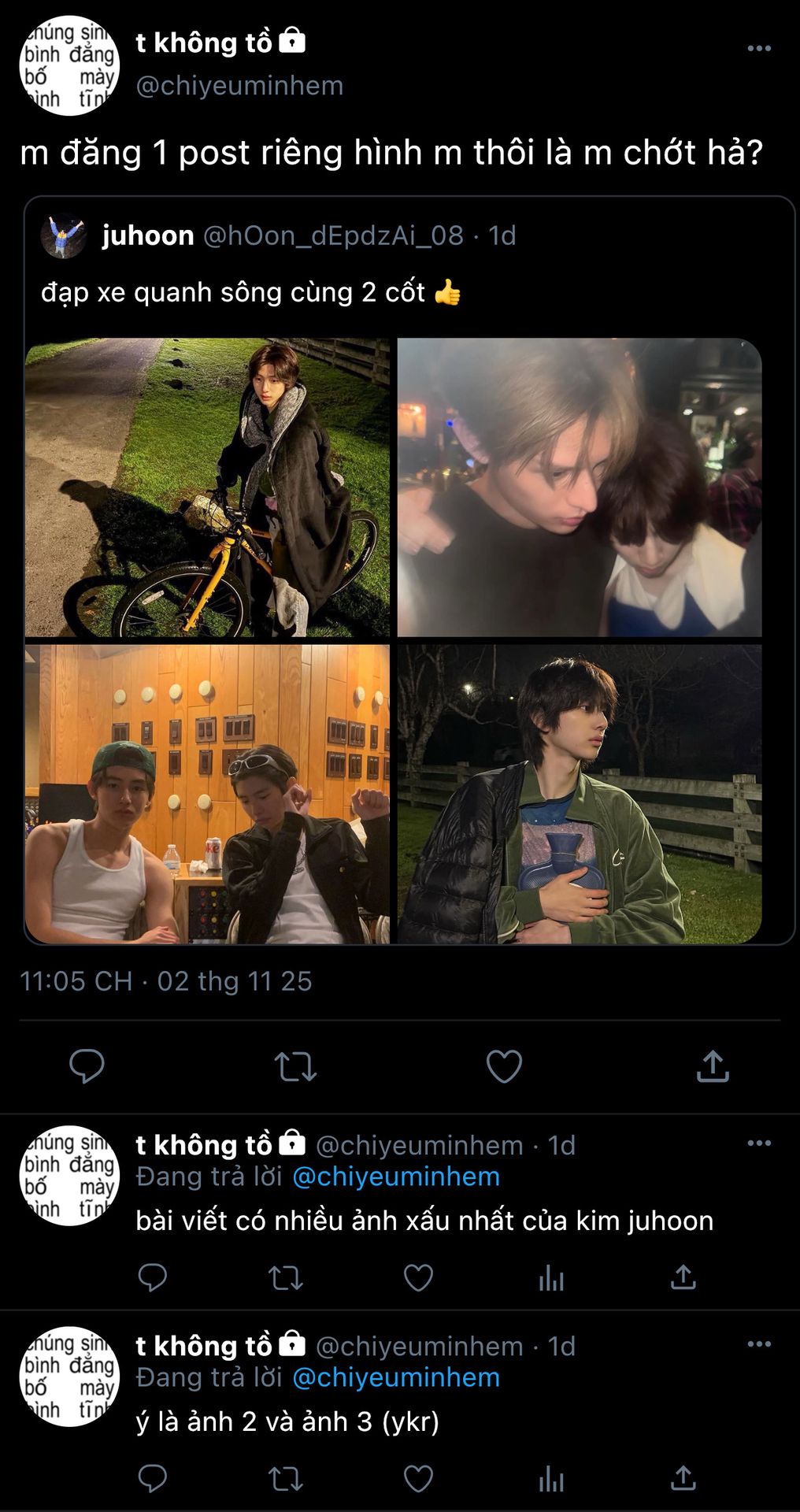Viewport: 800px width, 1512px height.
Task: Comment on the "ảnh 2 và ảnh 3" reply
Action: click(152, 1479)
